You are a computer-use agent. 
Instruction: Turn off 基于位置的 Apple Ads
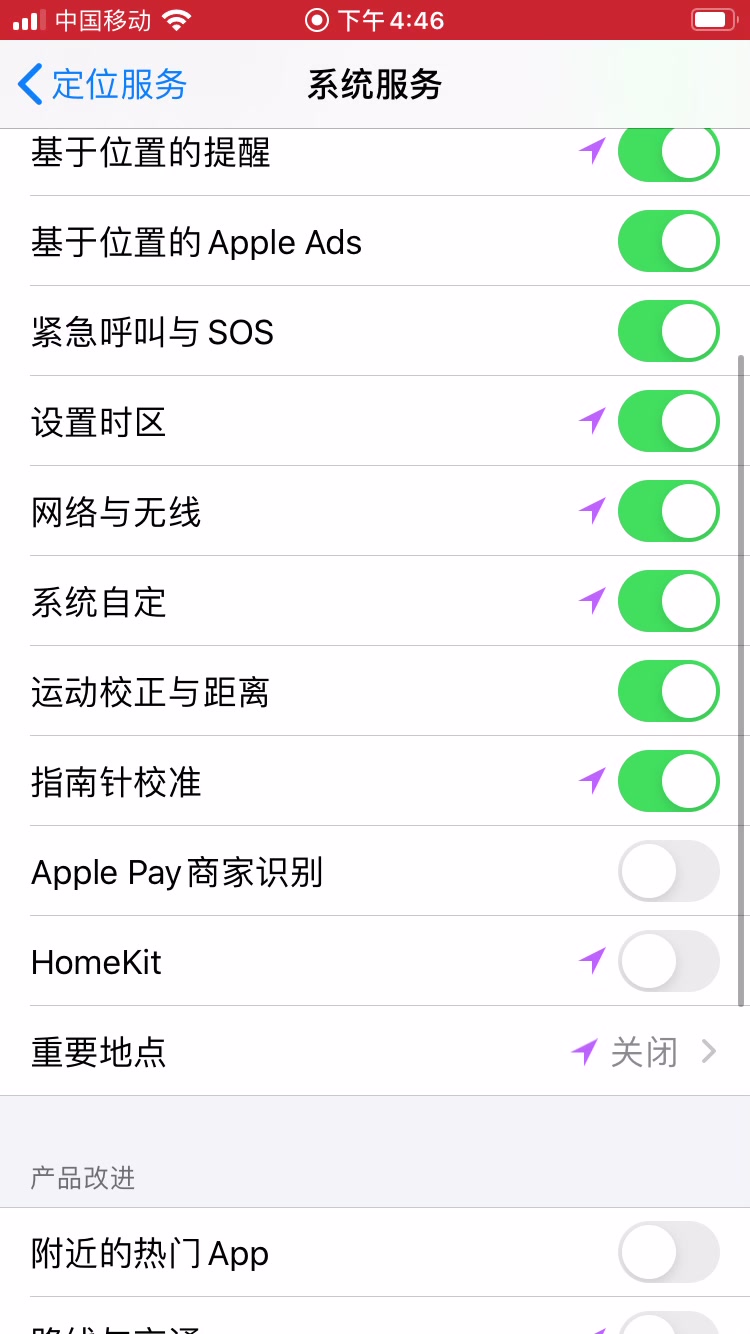pyautogui.click(x=668, y=241)
